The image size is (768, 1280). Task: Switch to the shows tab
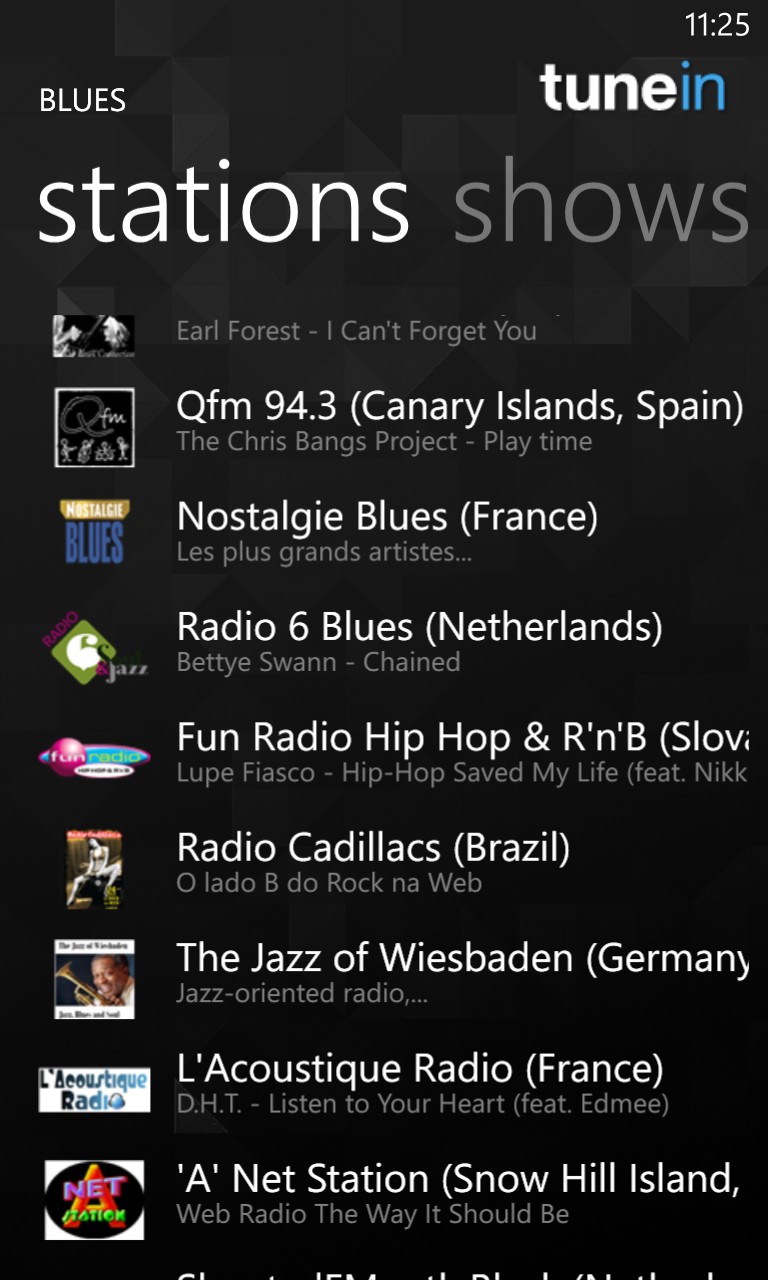(x=601, y=204)
